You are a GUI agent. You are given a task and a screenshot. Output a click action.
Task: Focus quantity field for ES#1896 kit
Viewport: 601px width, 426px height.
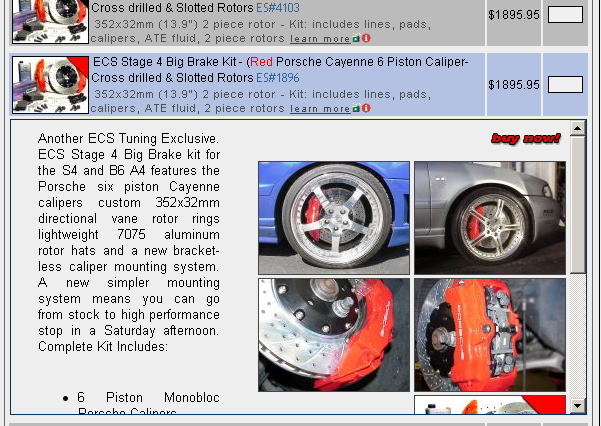pyautogui.click(x=566, y=85)
